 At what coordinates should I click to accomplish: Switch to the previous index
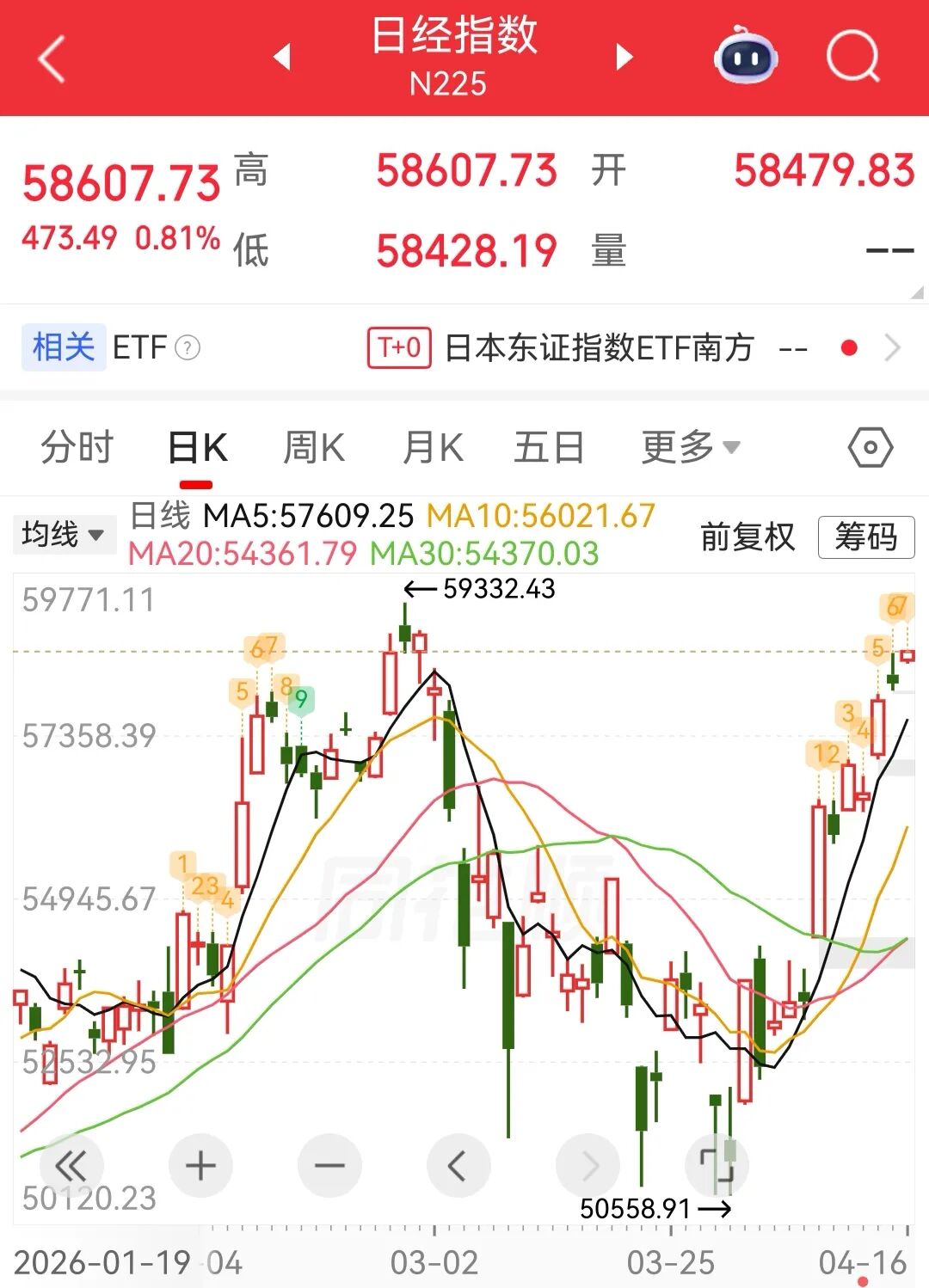281,58
